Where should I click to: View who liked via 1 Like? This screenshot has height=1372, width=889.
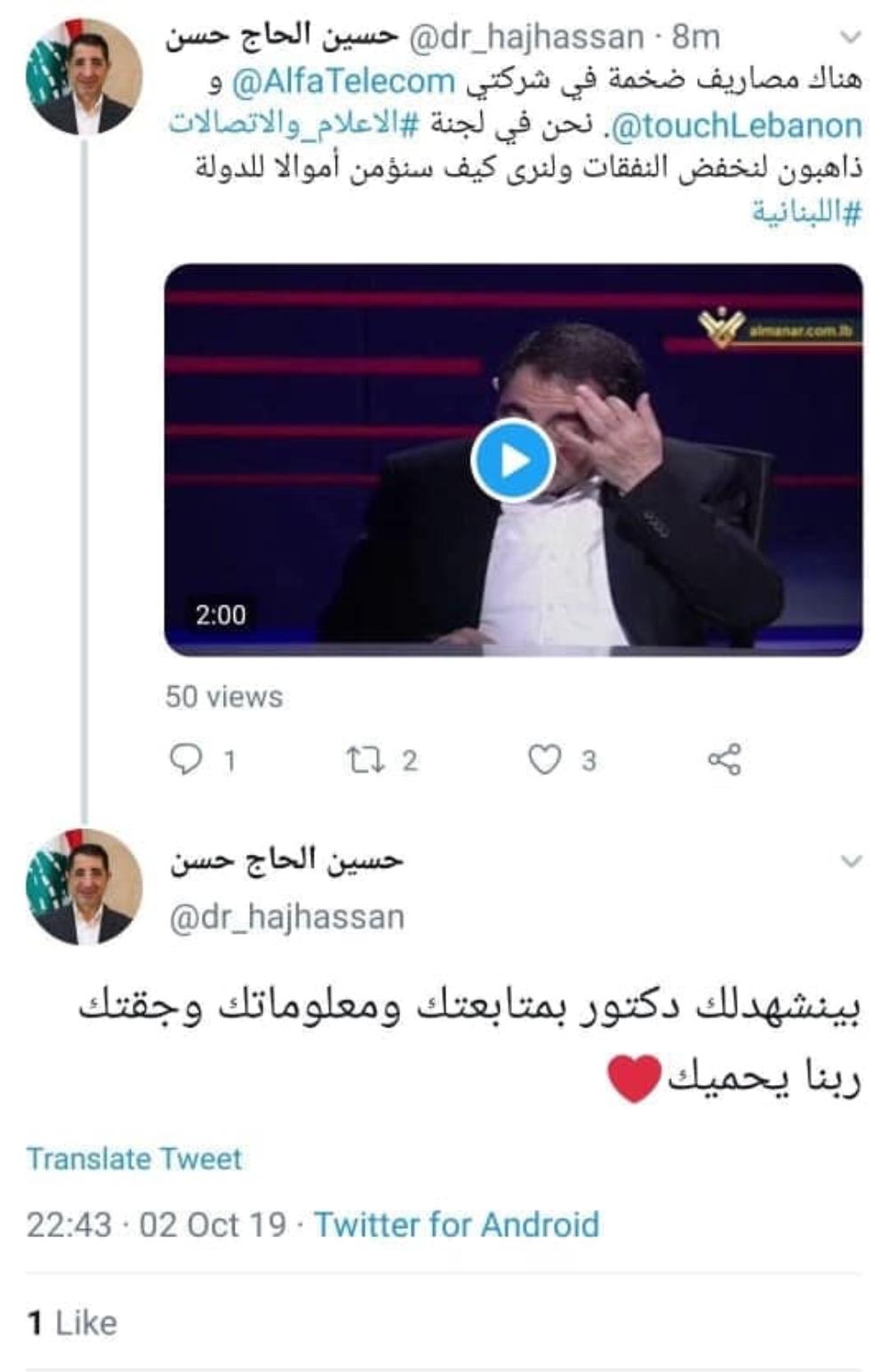click(72, 1322)
